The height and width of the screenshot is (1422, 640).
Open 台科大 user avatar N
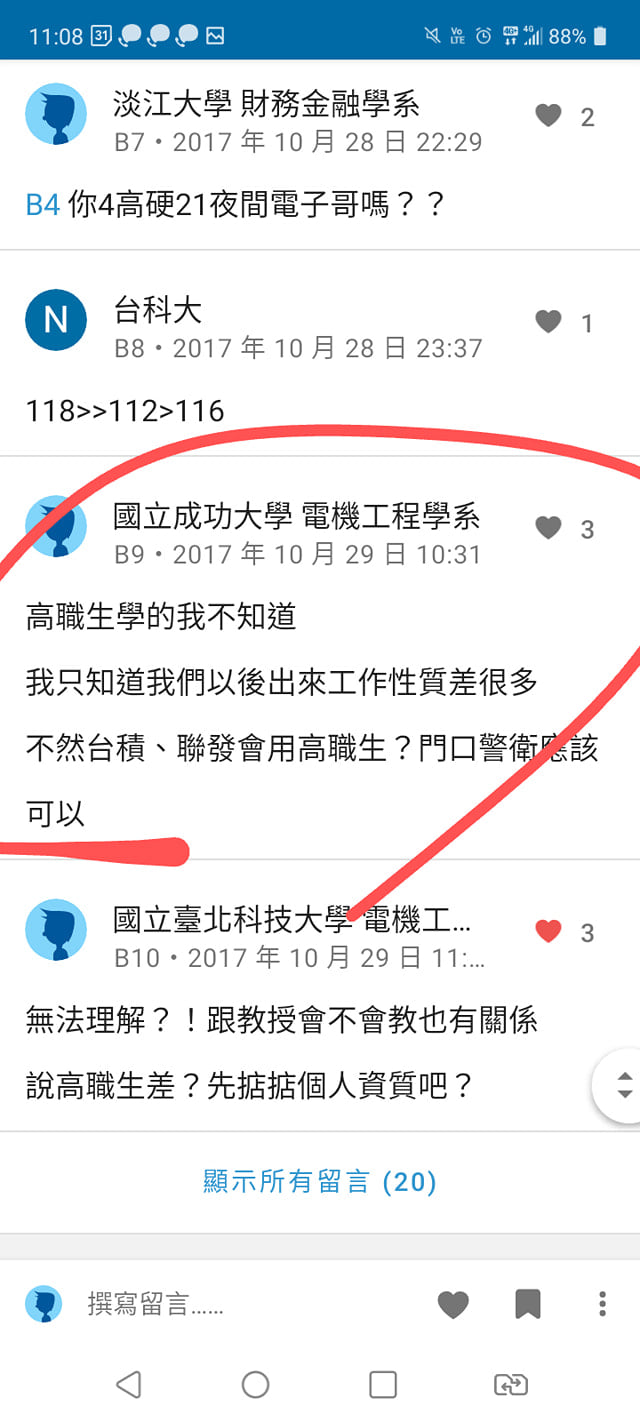[56, 320]
